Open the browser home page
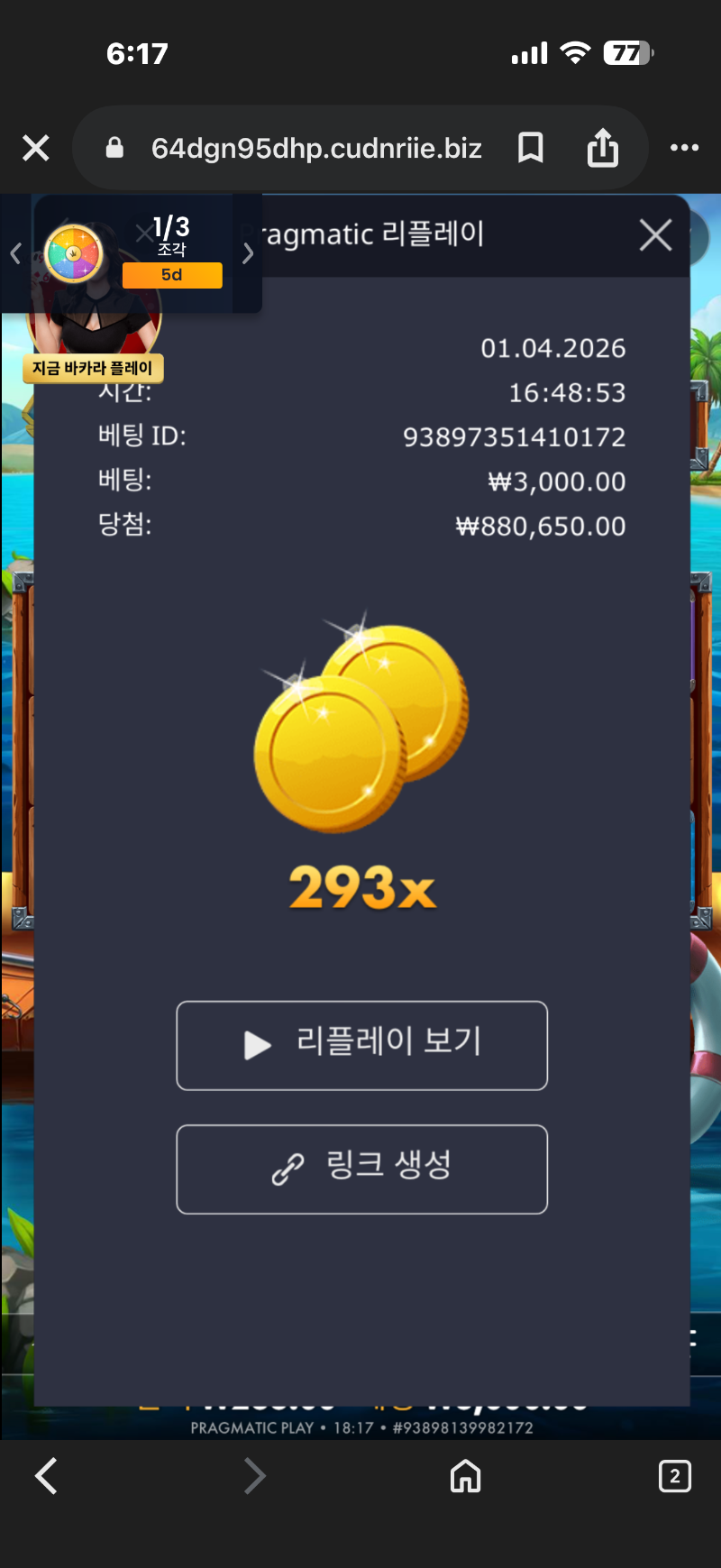This screenshot has width=721, height=1568. click(x=465, y=1476)
